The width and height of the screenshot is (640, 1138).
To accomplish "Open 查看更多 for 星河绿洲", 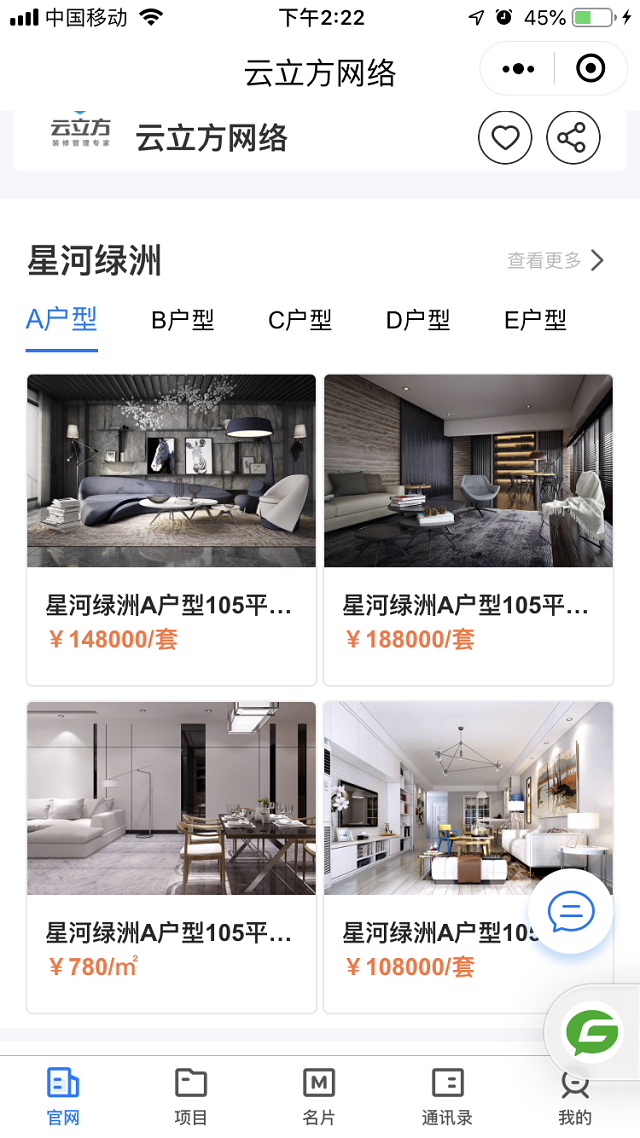I will click(x=556, y=261).
